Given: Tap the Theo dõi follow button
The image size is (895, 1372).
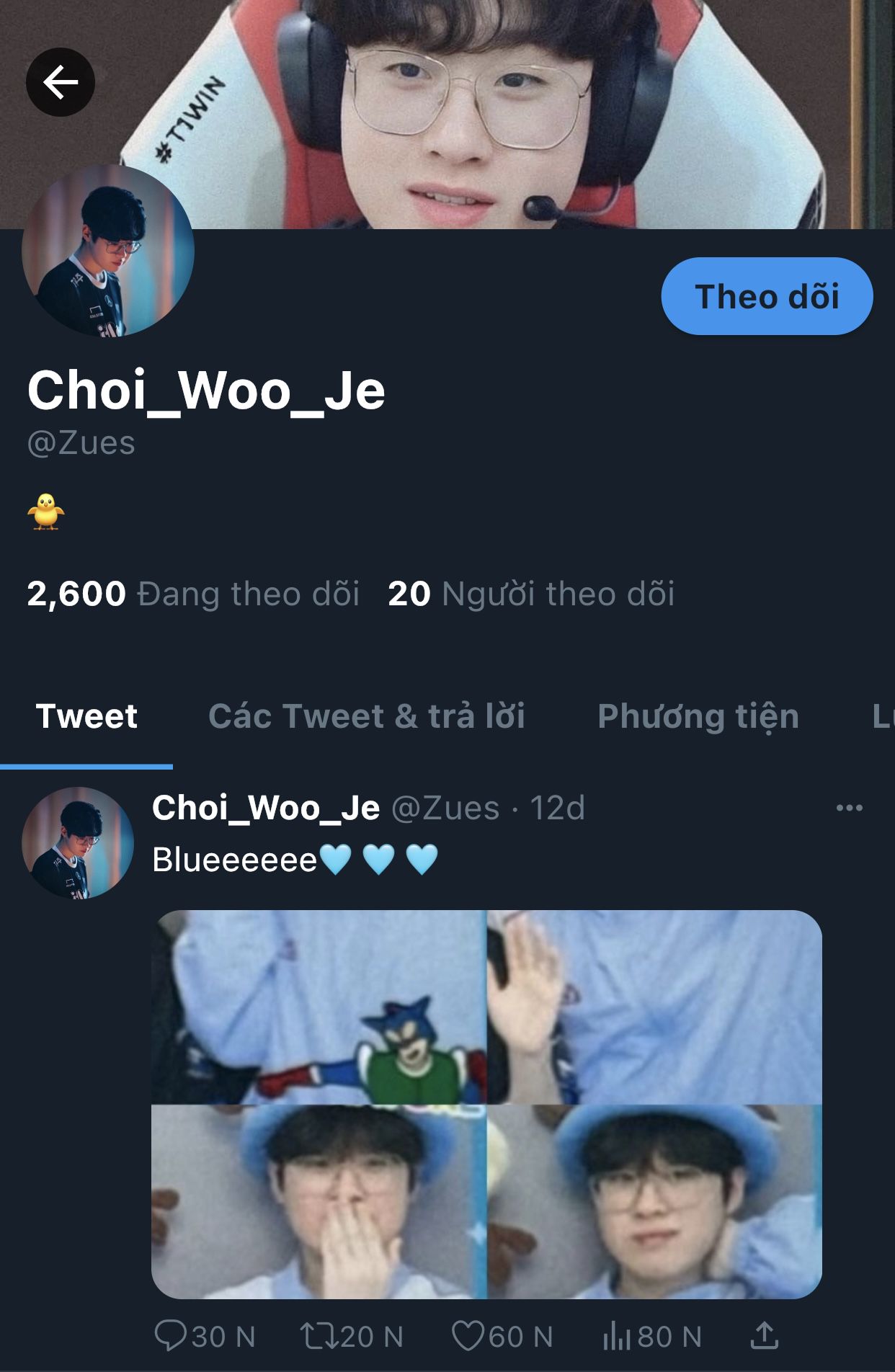Looking at the screenshot, I should coord(767,296).
